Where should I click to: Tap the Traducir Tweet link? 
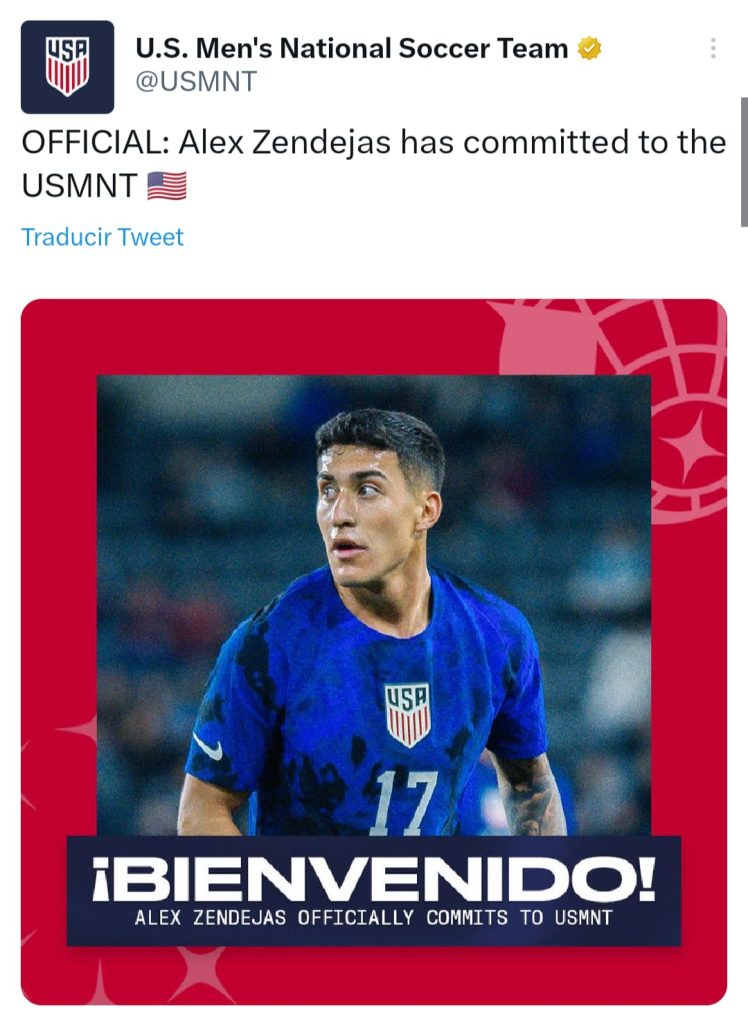coord(102,237)
